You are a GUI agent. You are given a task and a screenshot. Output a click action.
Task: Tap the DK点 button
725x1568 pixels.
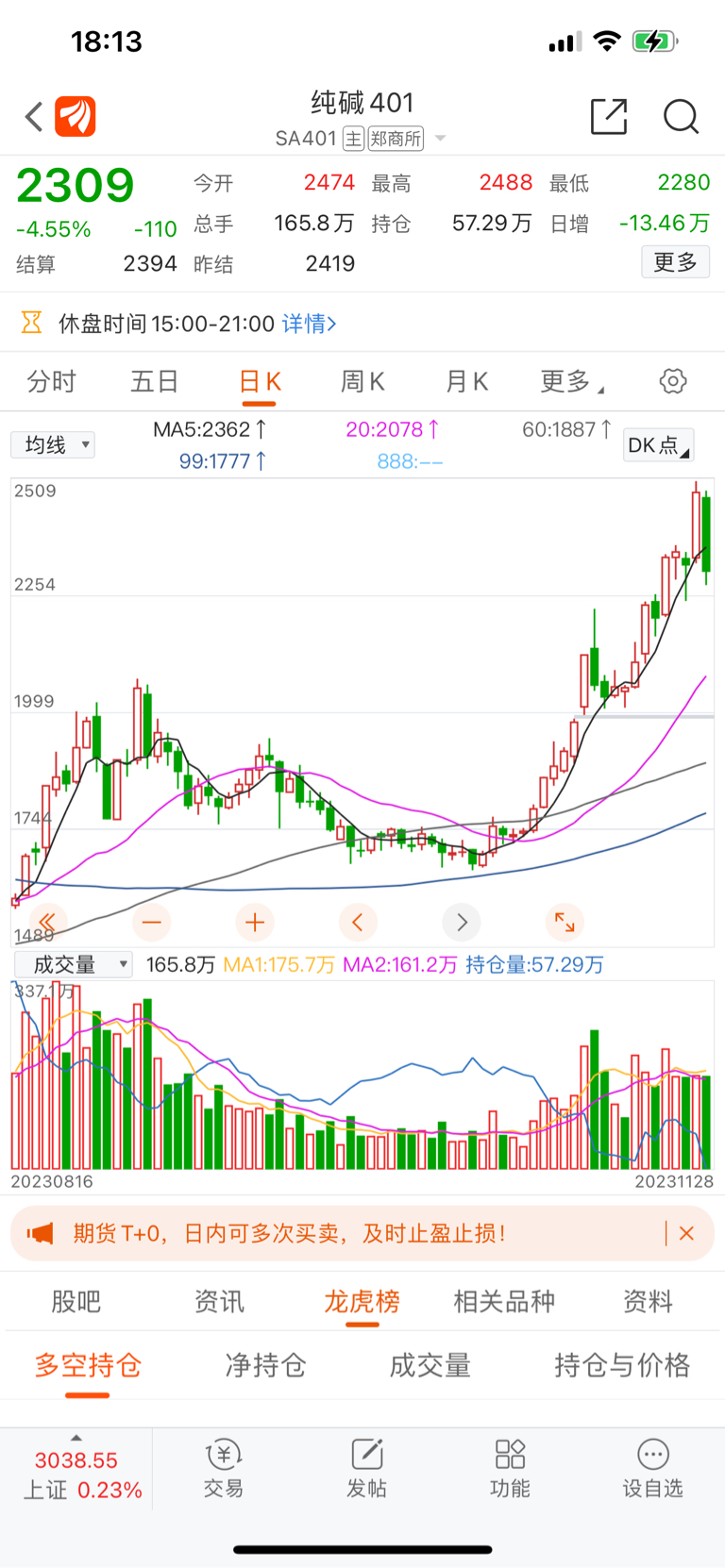[x=659, y=445]
